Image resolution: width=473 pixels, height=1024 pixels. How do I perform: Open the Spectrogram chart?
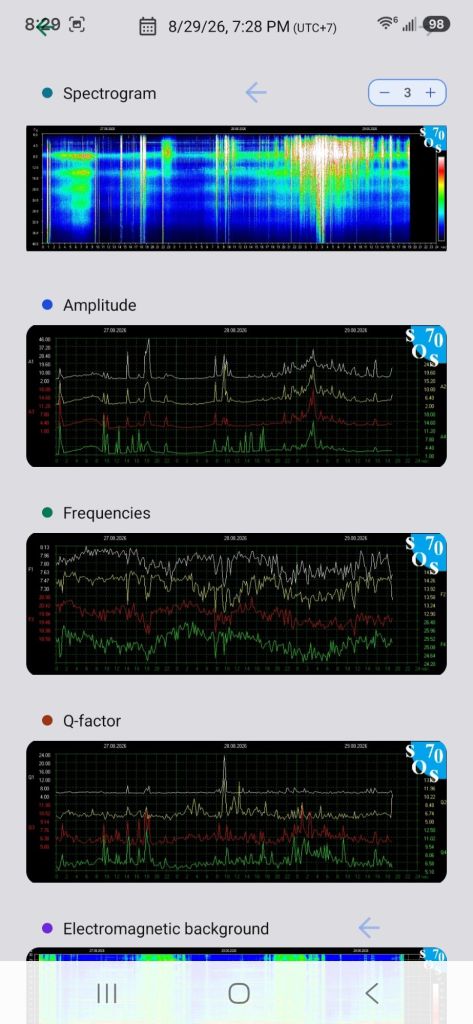pos(236,189)
